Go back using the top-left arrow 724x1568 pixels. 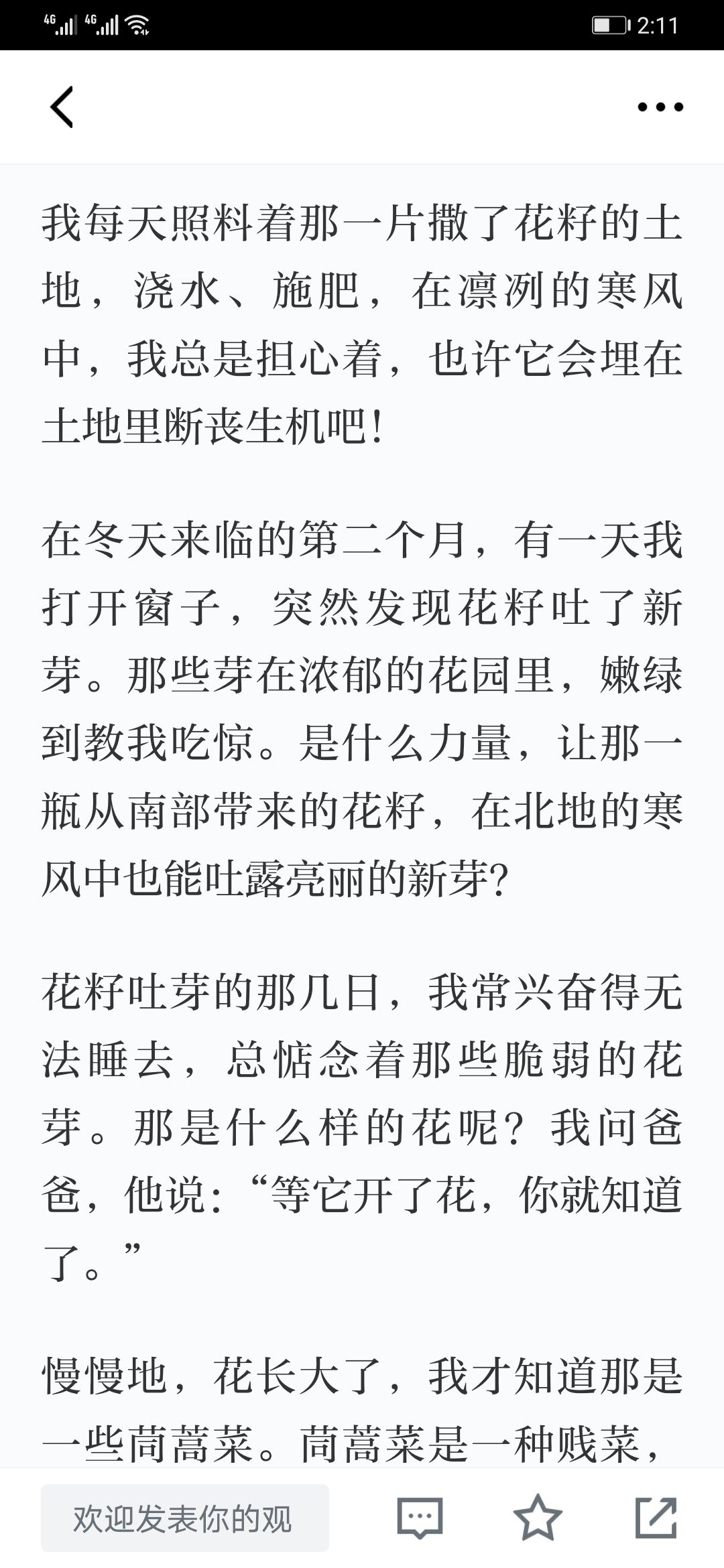[62, 107]
